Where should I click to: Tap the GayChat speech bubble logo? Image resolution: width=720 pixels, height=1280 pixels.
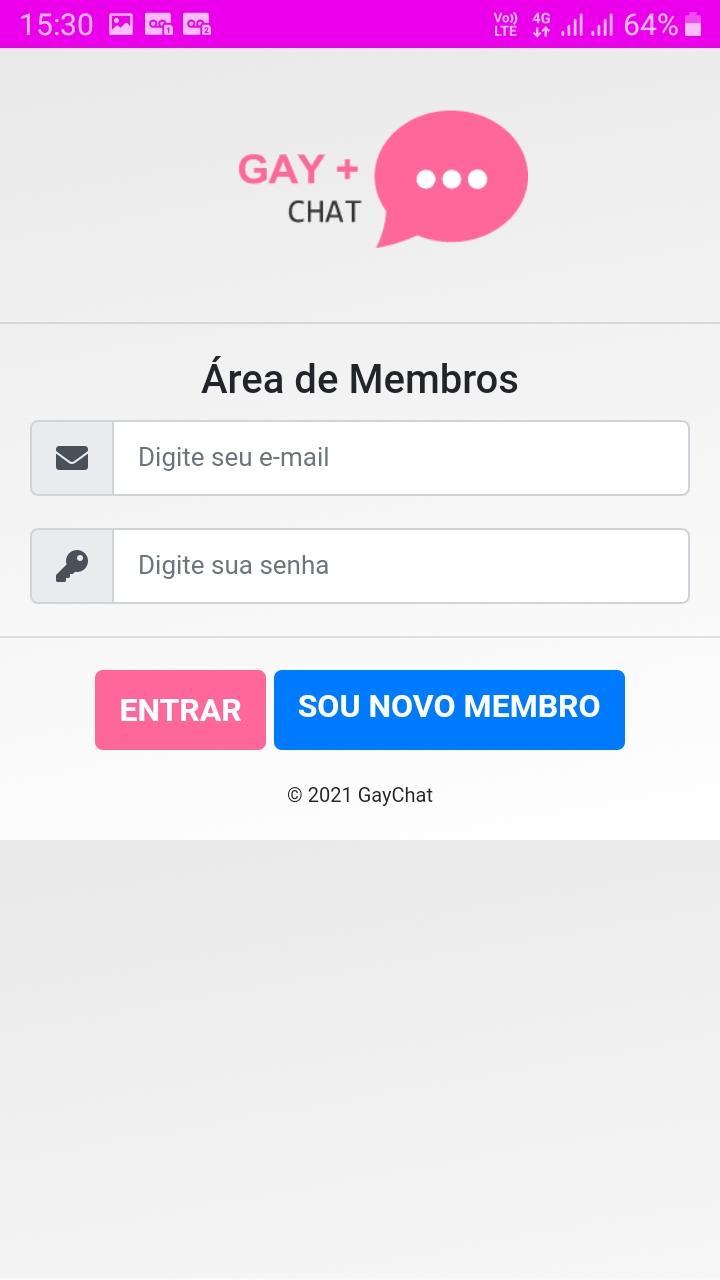click(451, 180)
